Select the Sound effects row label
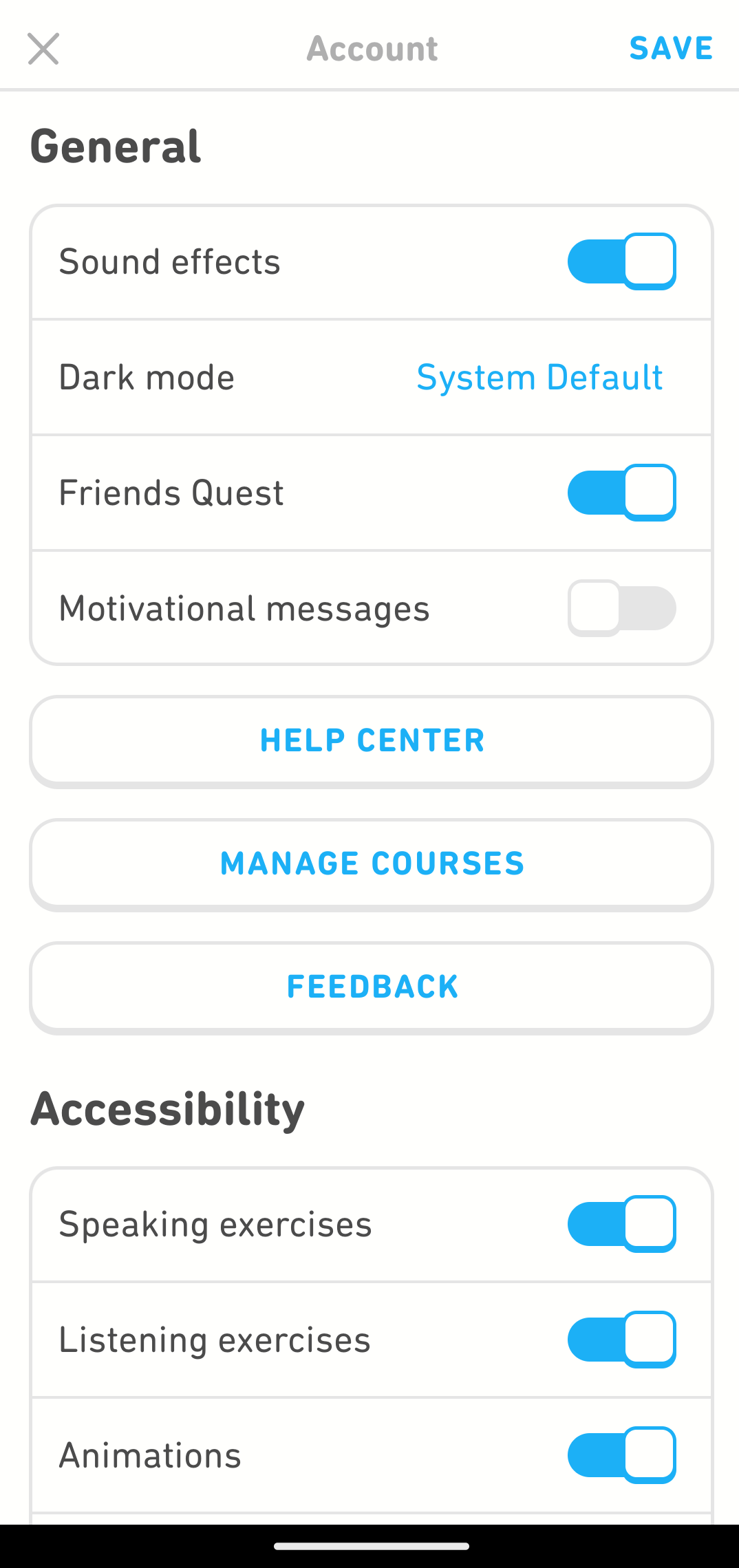The height and width of the screenshot is (1568, 739). (169, 261)
